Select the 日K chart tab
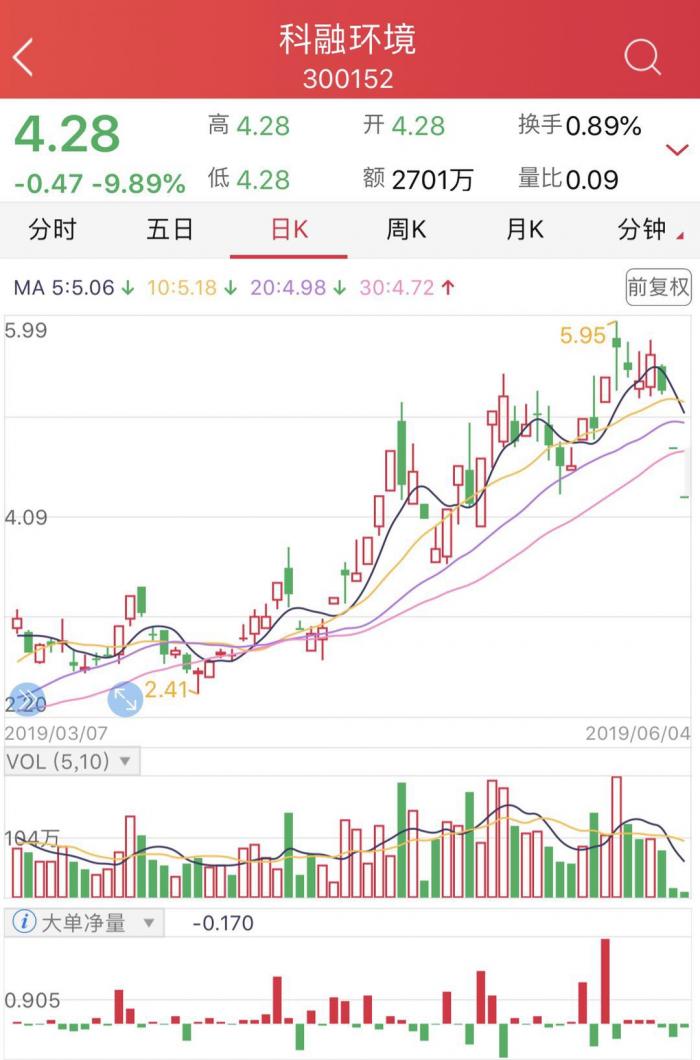This screenshot has width=700, height=1060. 289,230
